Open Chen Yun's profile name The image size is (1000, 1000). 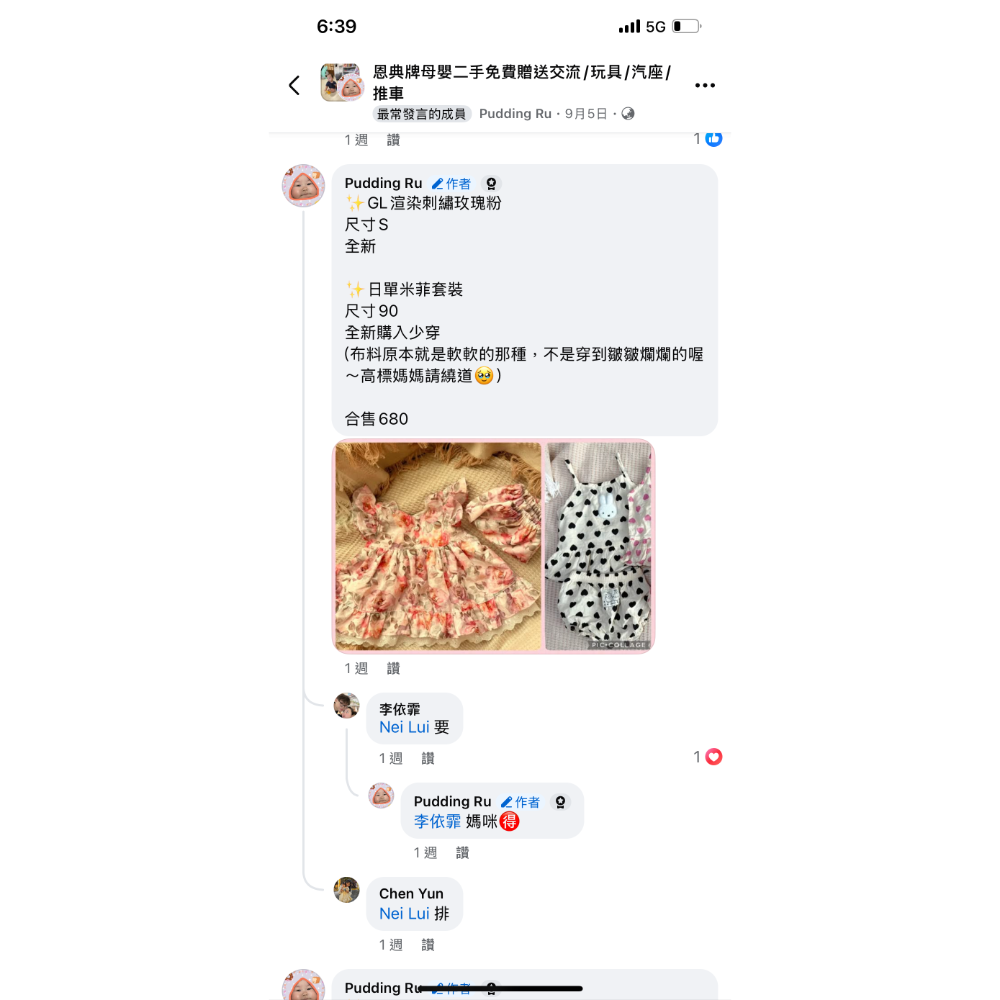[411, 893]
